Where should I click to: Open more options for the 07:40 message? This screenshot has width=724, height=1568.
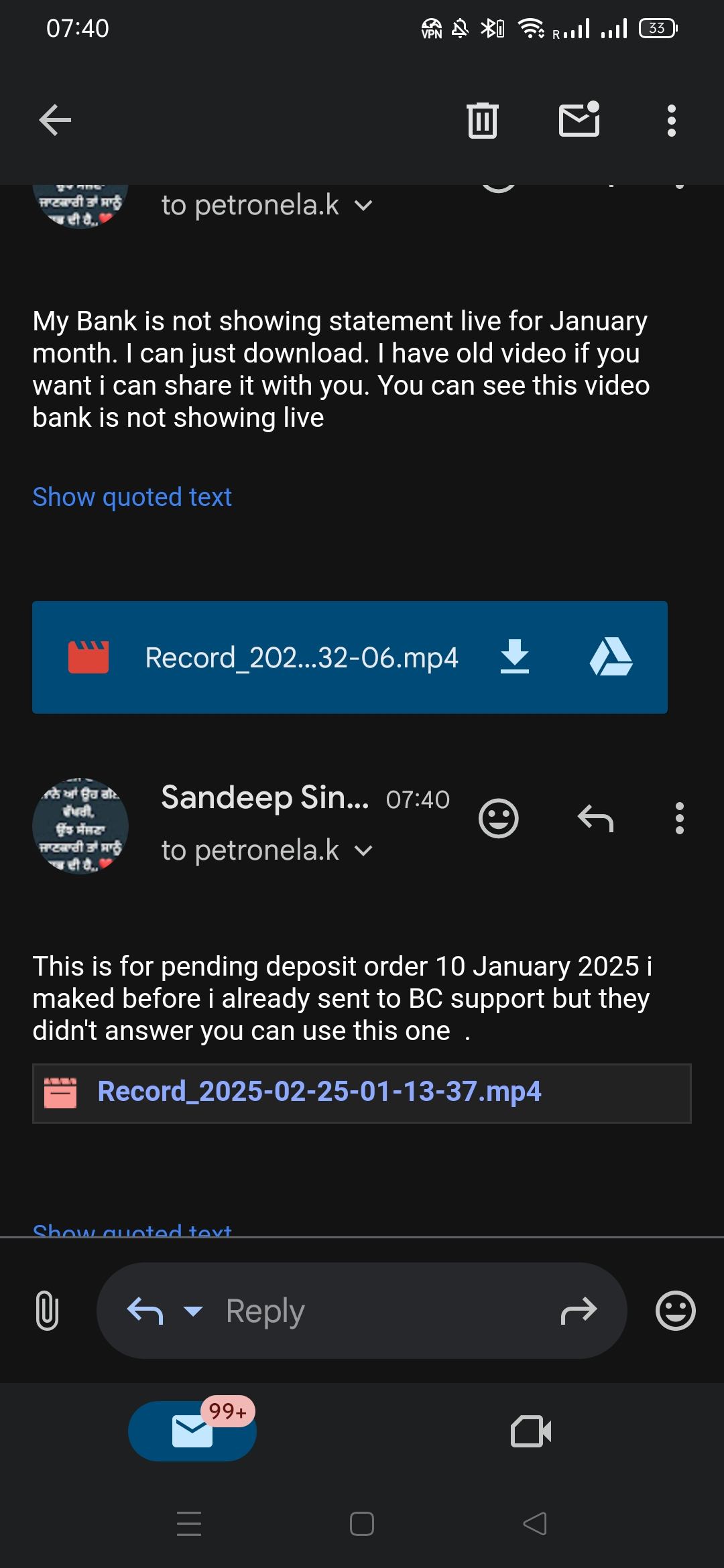point(679,818)
